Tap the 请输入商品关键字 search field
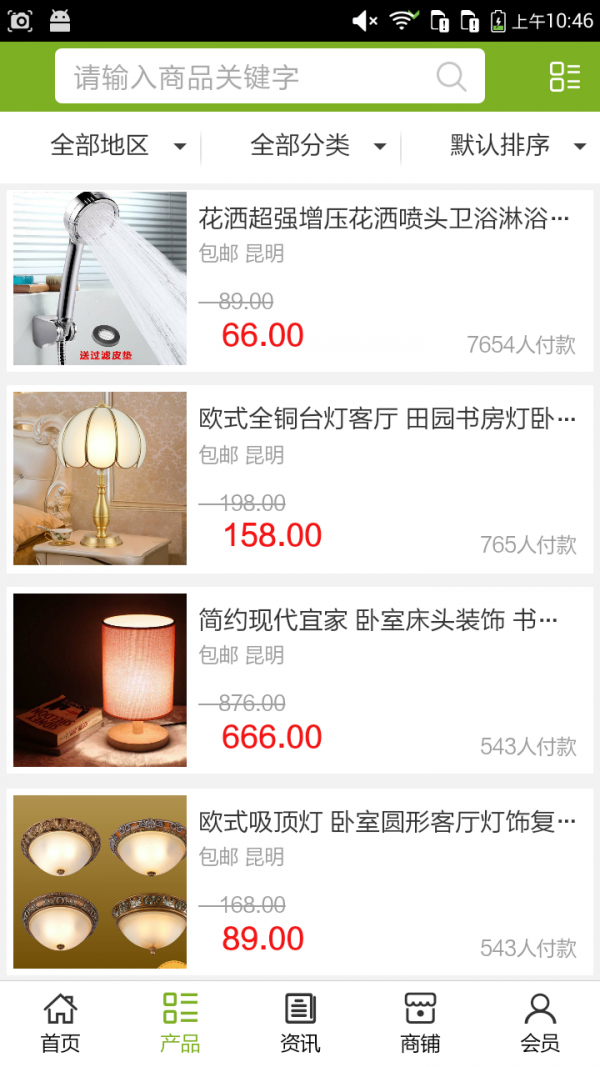This screenshot has height=1067, width=600. 250,77
